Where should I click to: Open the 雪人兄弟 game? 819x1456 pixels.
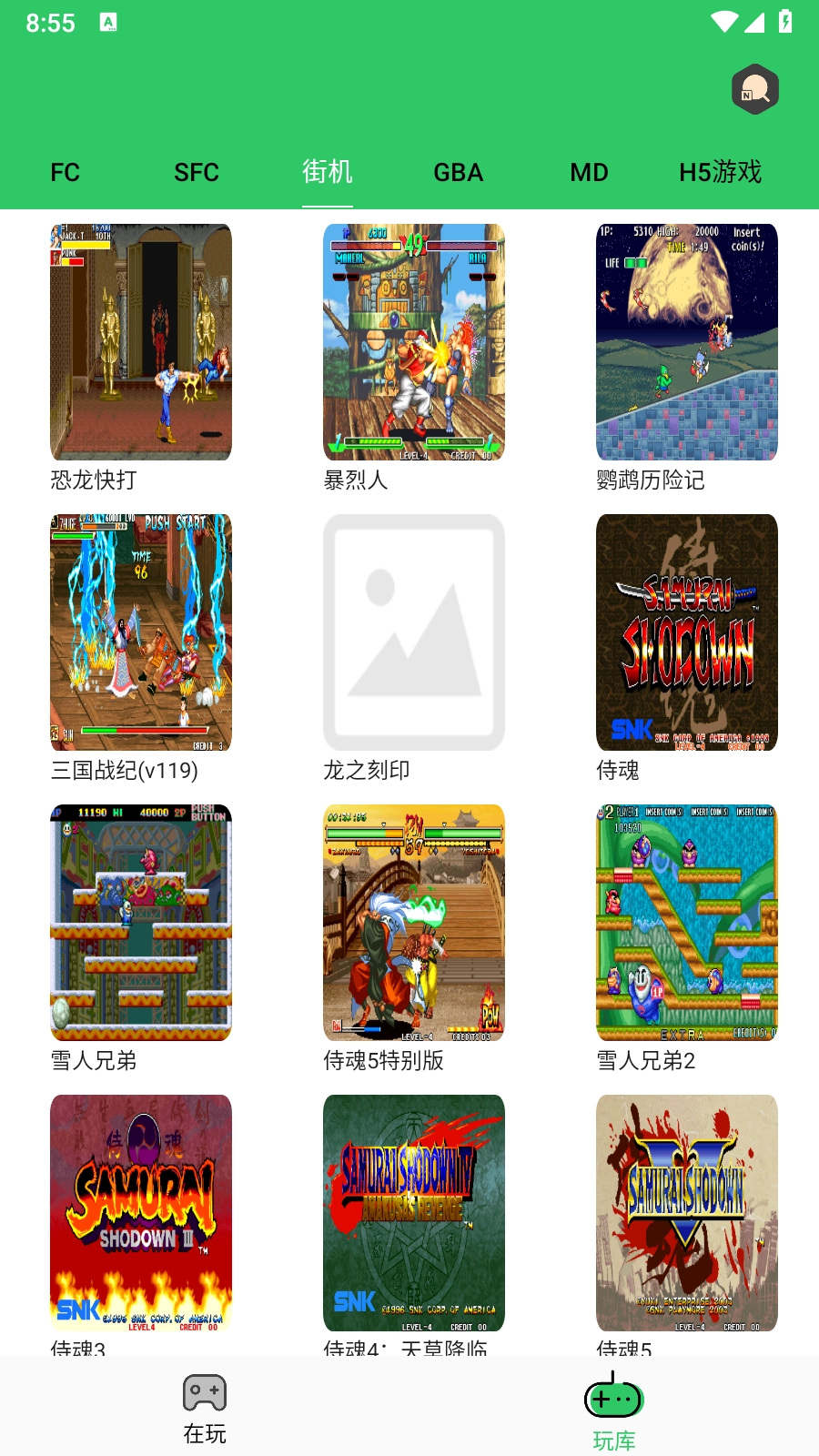[x=141, y=923]
